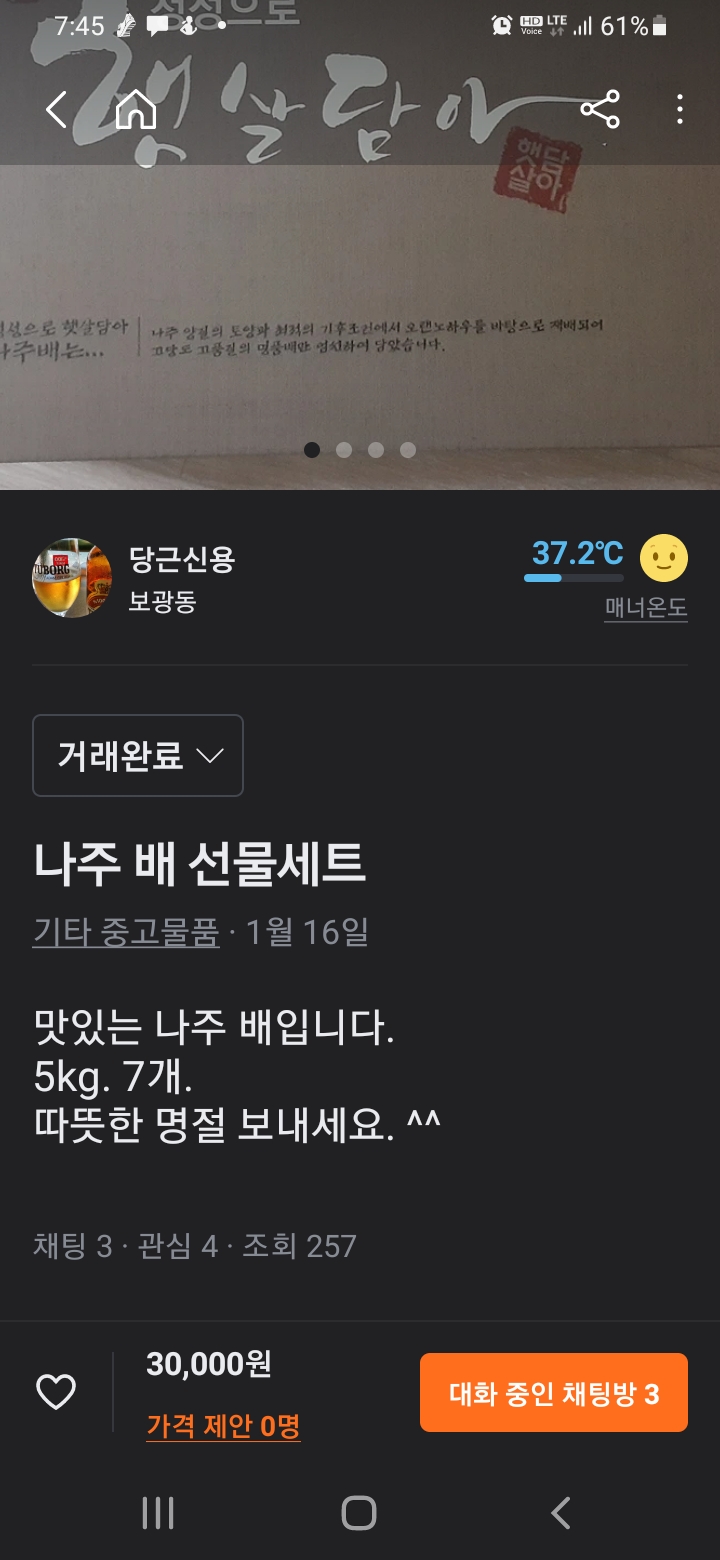Go back using the top-left arrow
Image resolution: width=720 pixels, height=1560 pixels.
pyautogui.click(x=57, y=110)
